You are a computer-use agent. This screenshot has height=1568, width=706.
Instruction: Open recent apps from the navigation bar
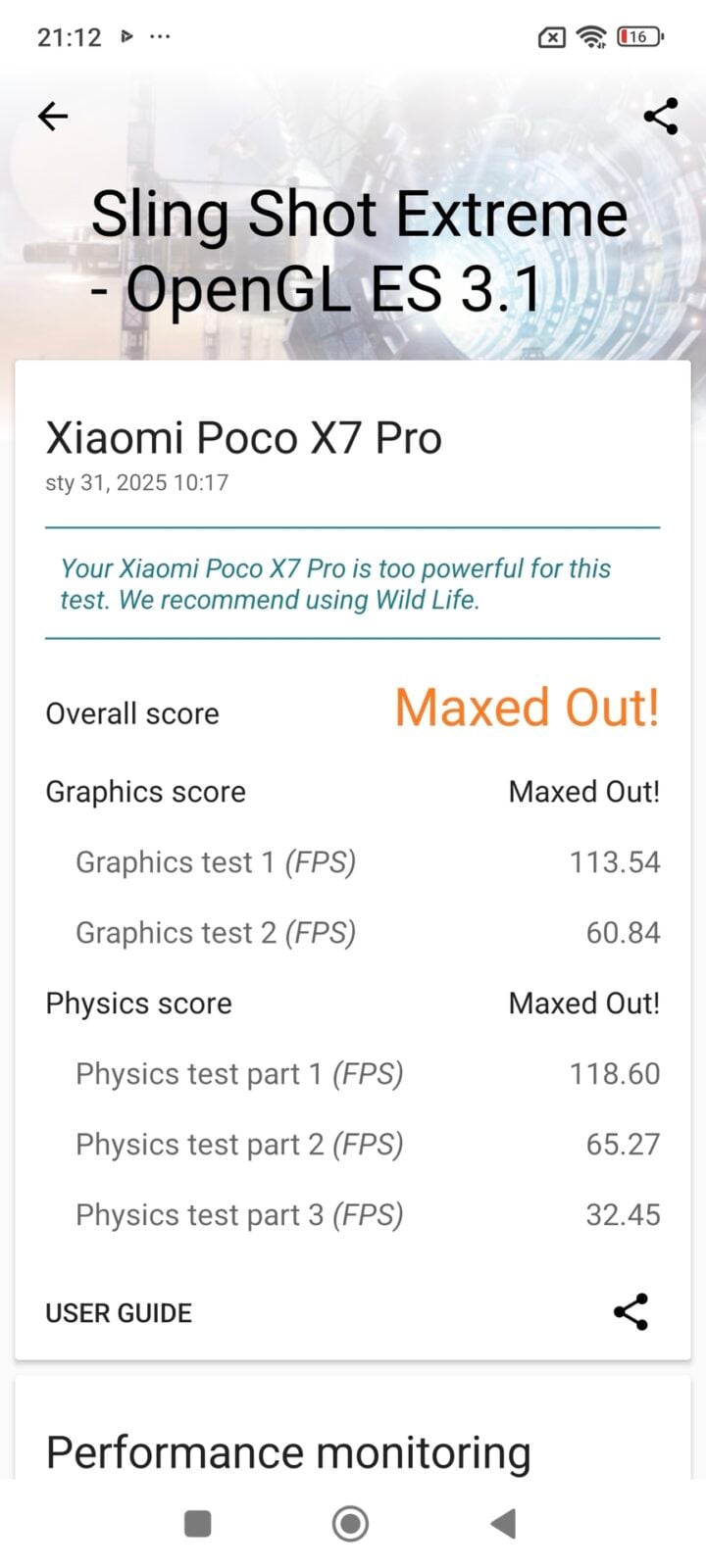(x=198, y=1524)
